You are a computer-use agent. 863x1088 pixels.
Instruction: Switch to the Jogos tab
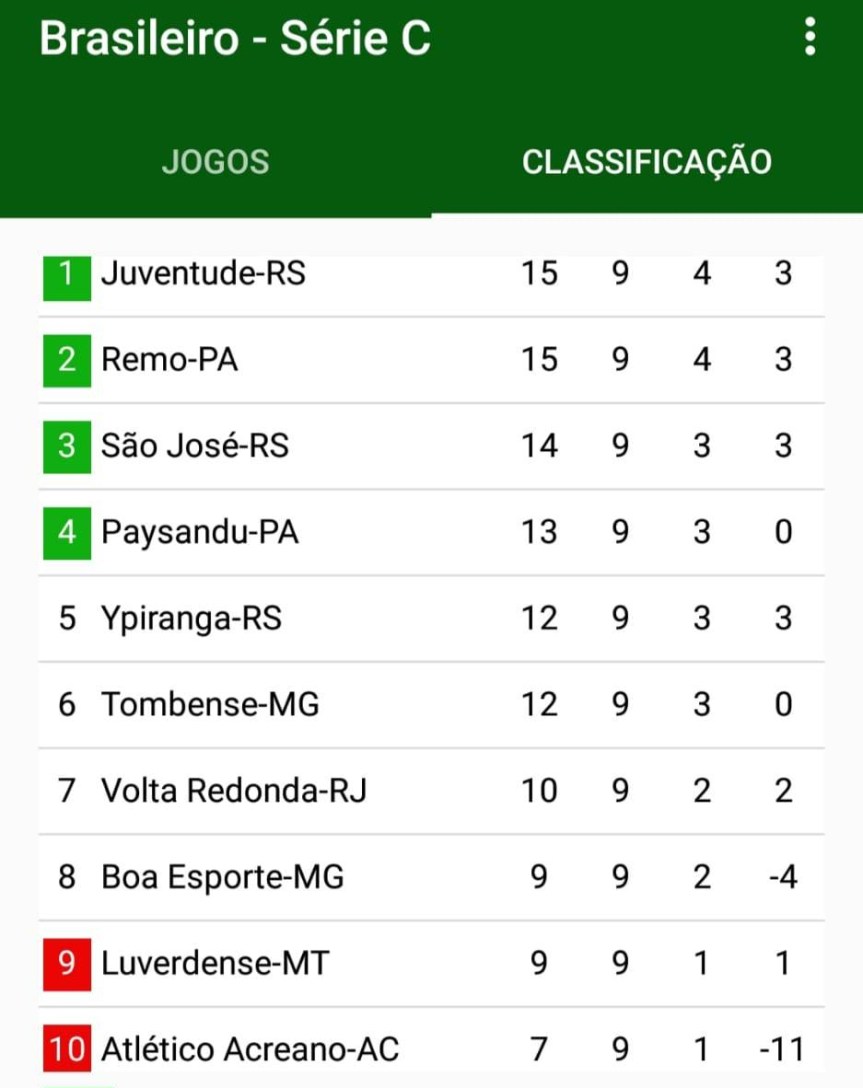tap(215, 162)
